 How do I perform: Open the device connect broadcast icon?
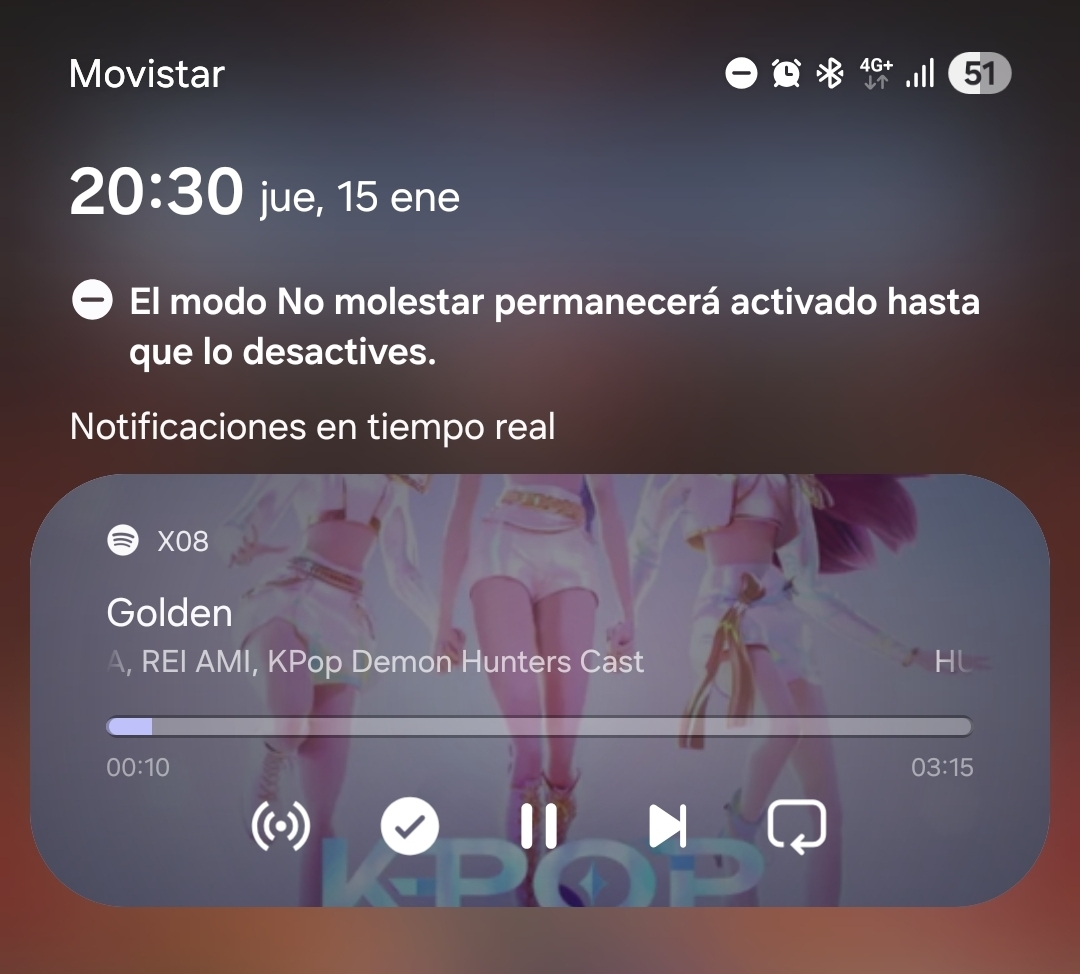[x=281, y=827]
